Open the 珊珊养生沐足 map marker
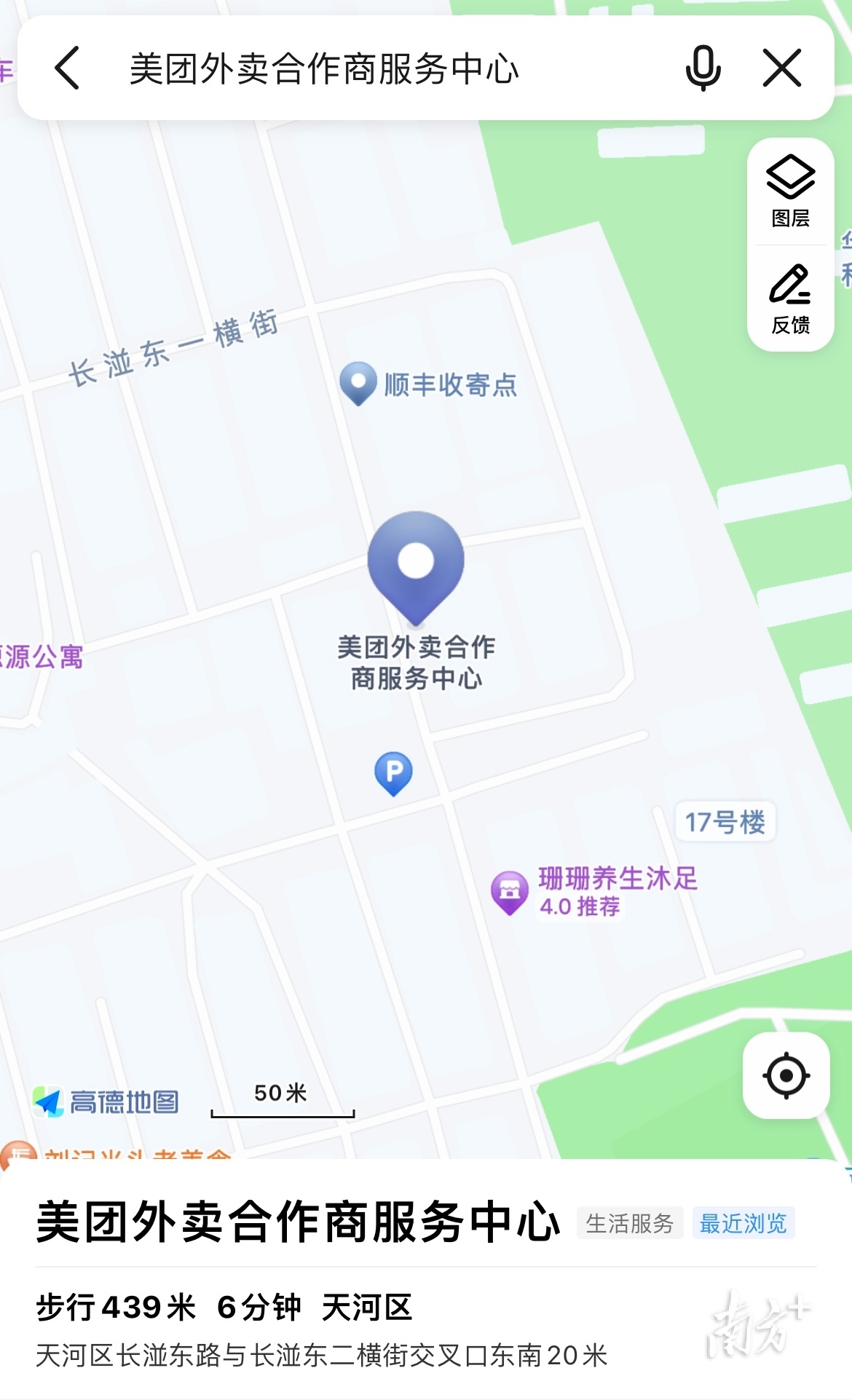 (510, 892)
